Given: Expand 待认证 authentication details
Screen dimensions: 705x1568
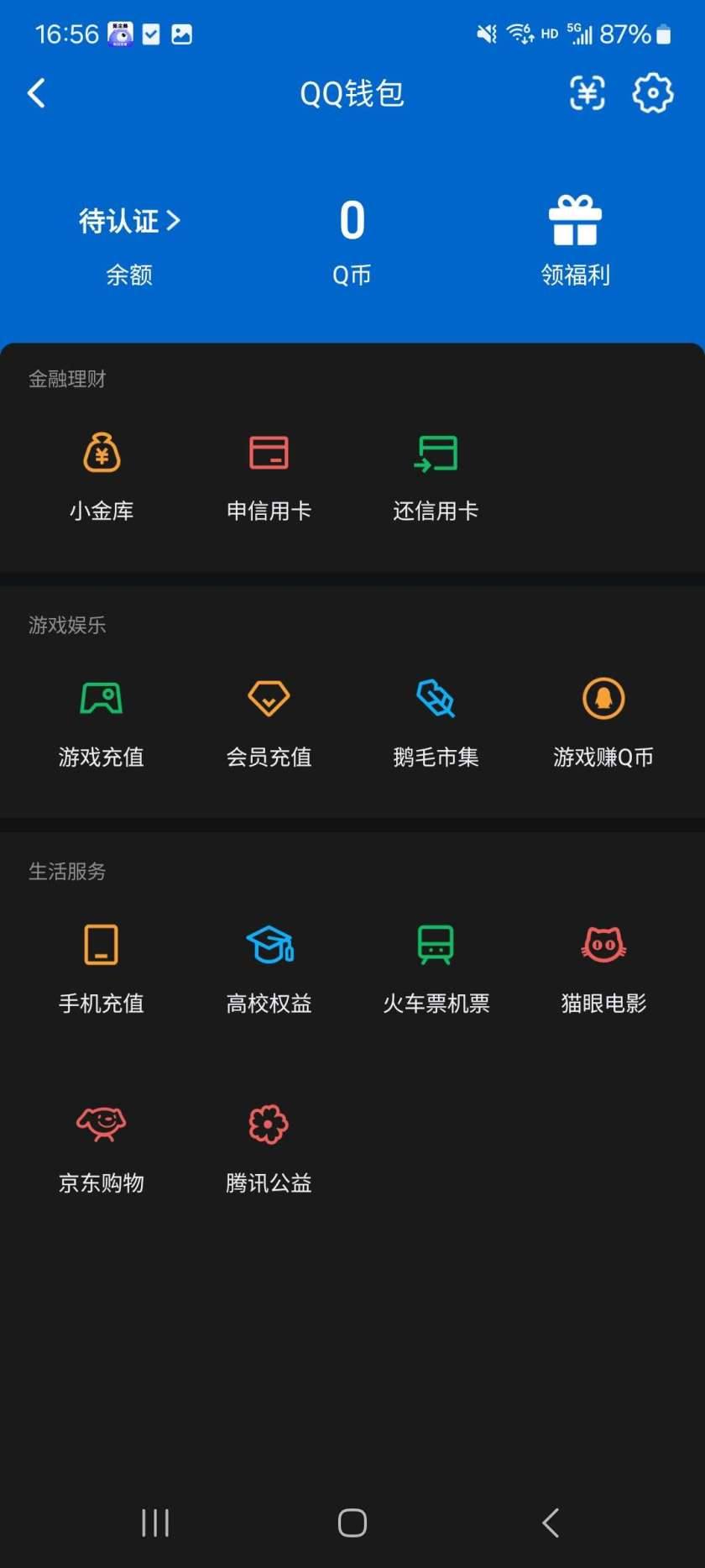Looking at the screenshot, I should (x=130, y=220).
